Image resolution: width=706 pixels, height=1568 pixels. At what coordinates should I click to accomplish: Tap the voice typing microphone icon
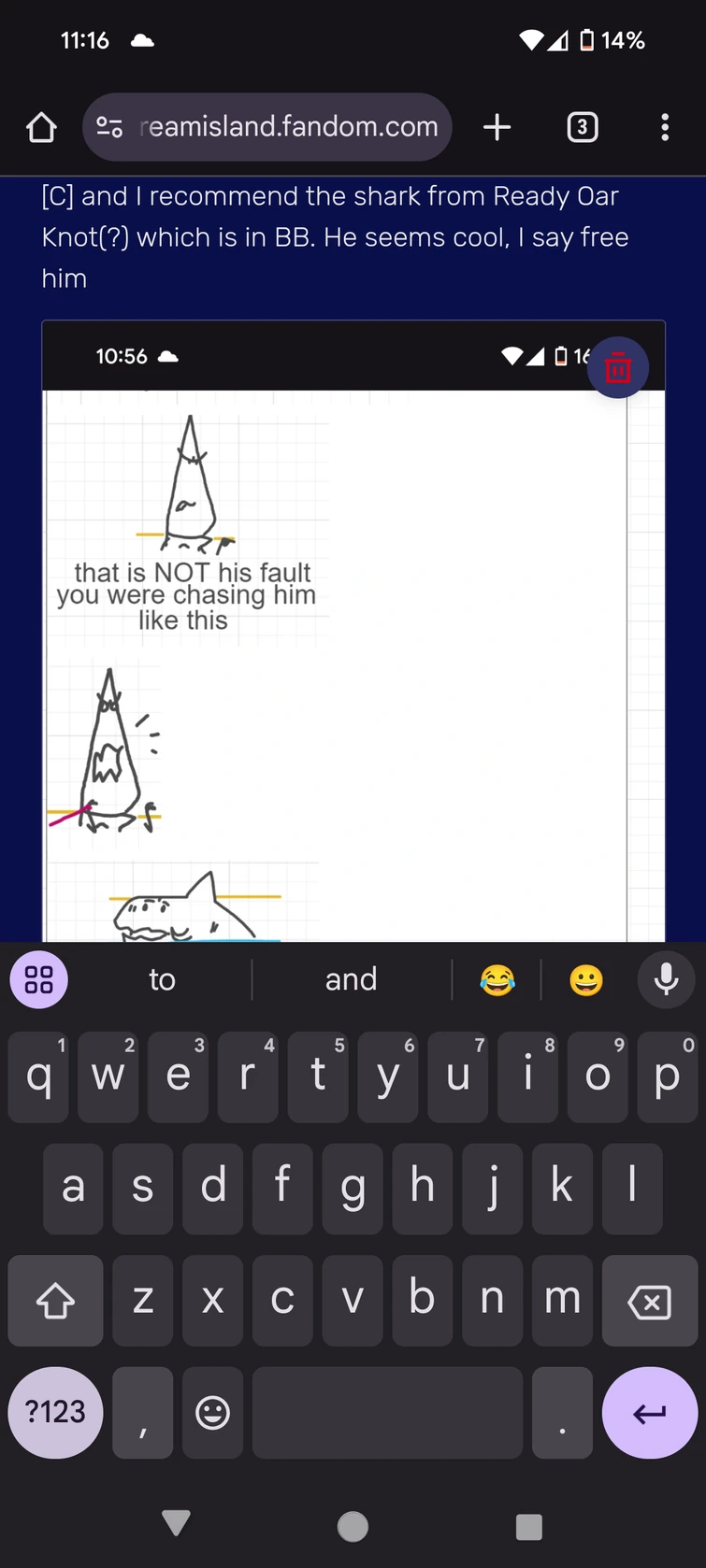point(665,979)
